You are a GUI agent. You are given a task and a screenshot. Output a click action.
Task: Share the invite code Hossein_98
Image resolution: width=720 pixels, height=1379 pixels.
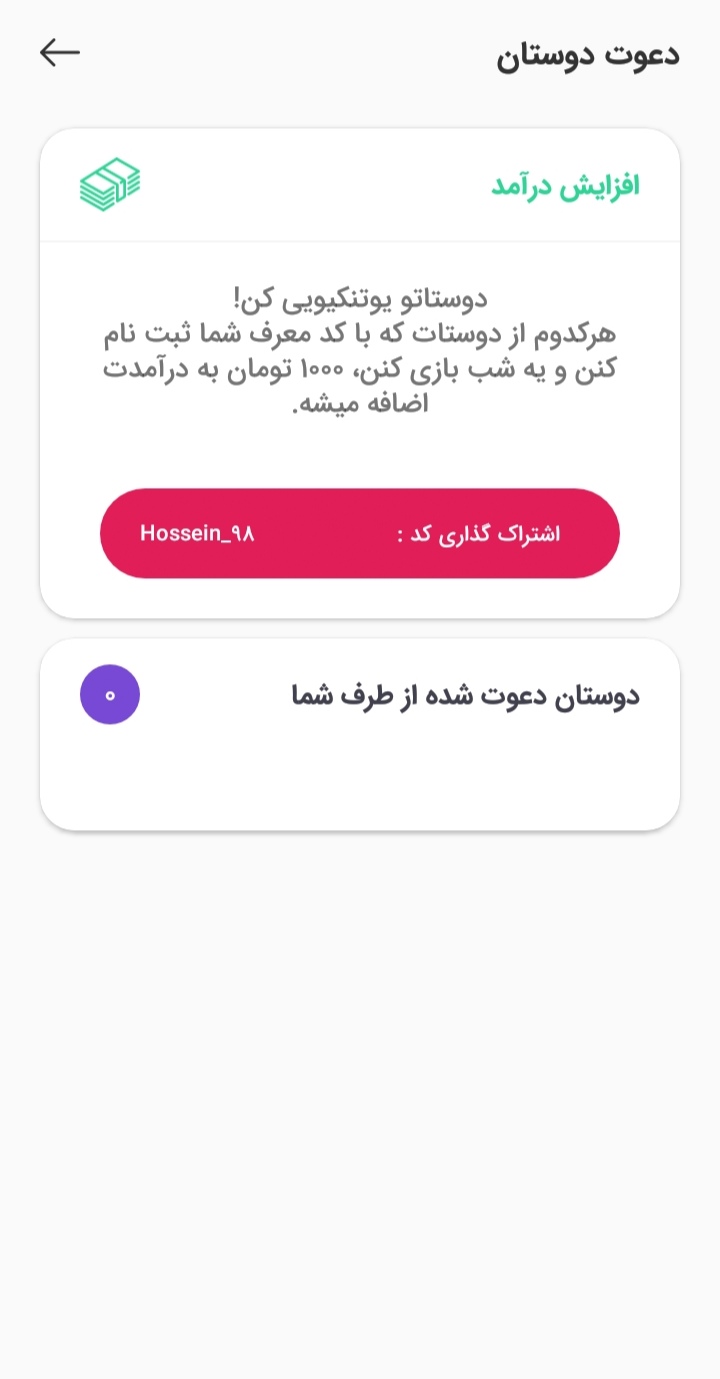click(360, 533)
